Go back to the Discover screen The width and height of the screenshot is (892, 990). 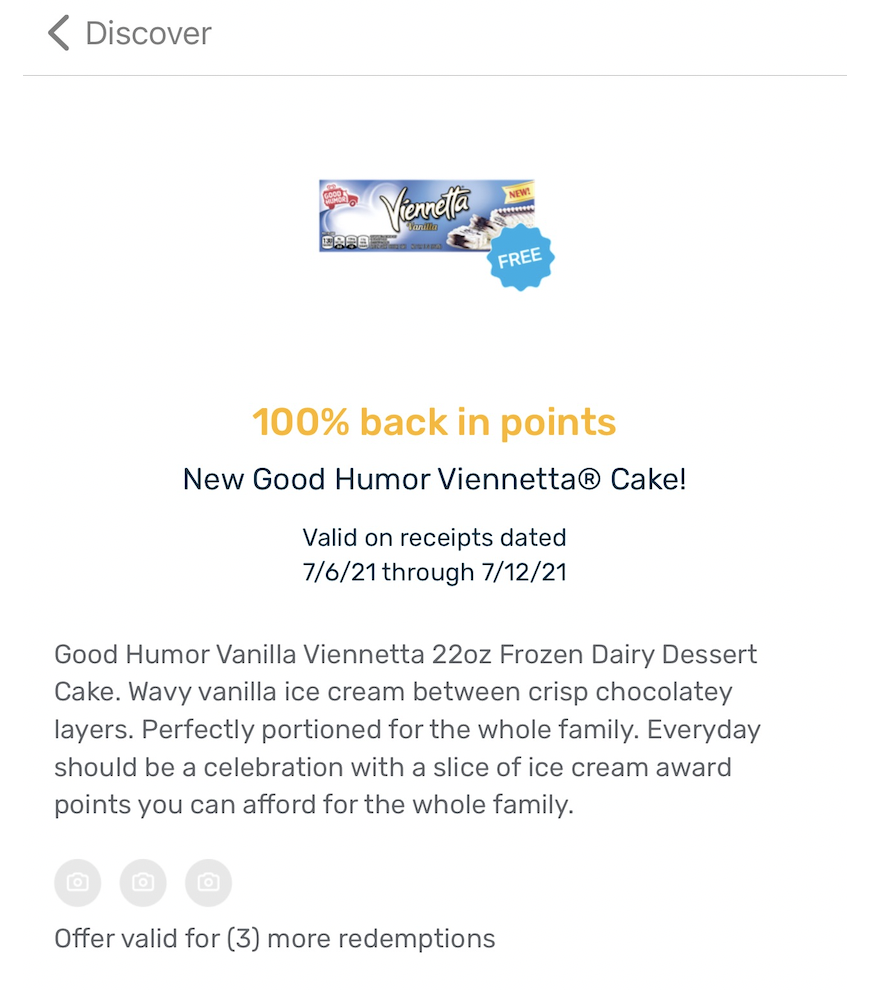60,33
